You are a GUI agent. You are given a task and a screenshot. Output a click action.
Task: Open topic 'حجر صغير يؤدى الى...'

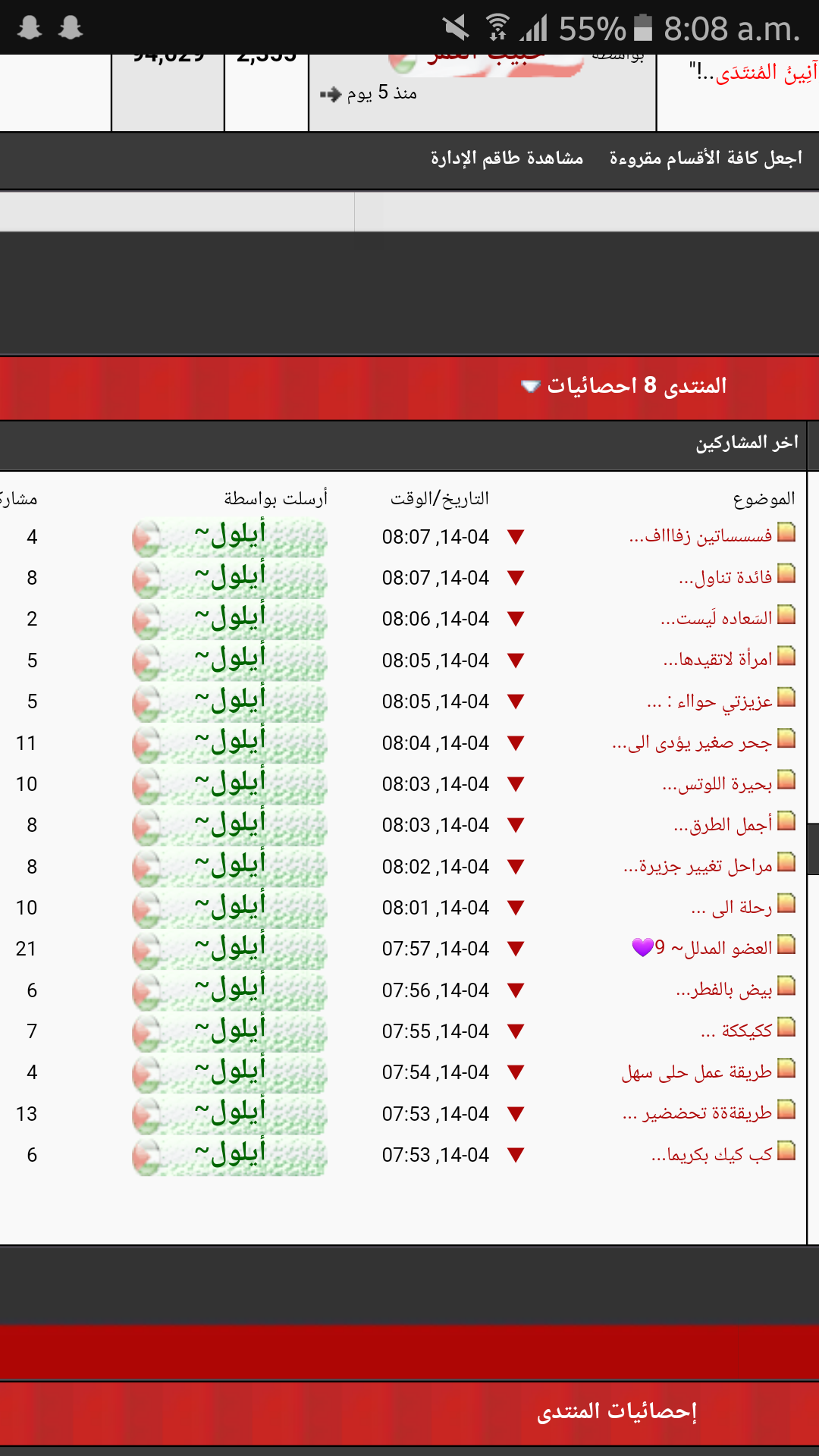click(692, 742)
